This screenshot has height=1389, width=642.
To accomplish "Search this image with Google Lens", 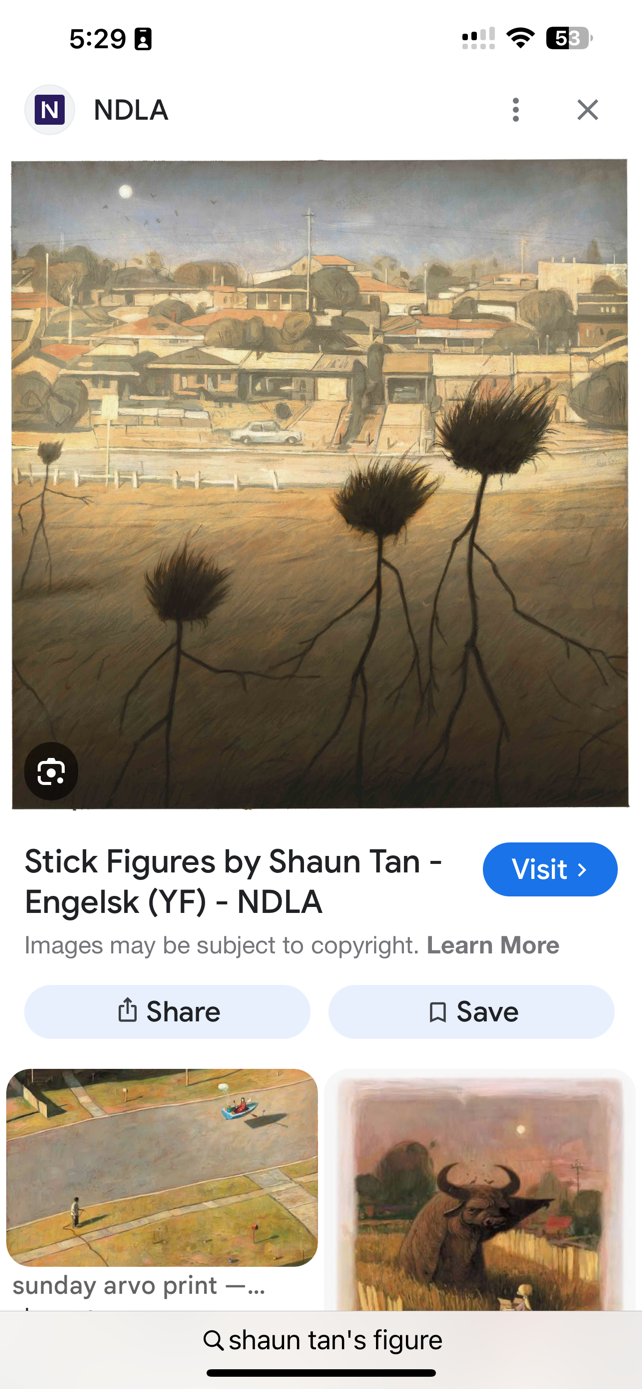I will (x=51, y=771).
